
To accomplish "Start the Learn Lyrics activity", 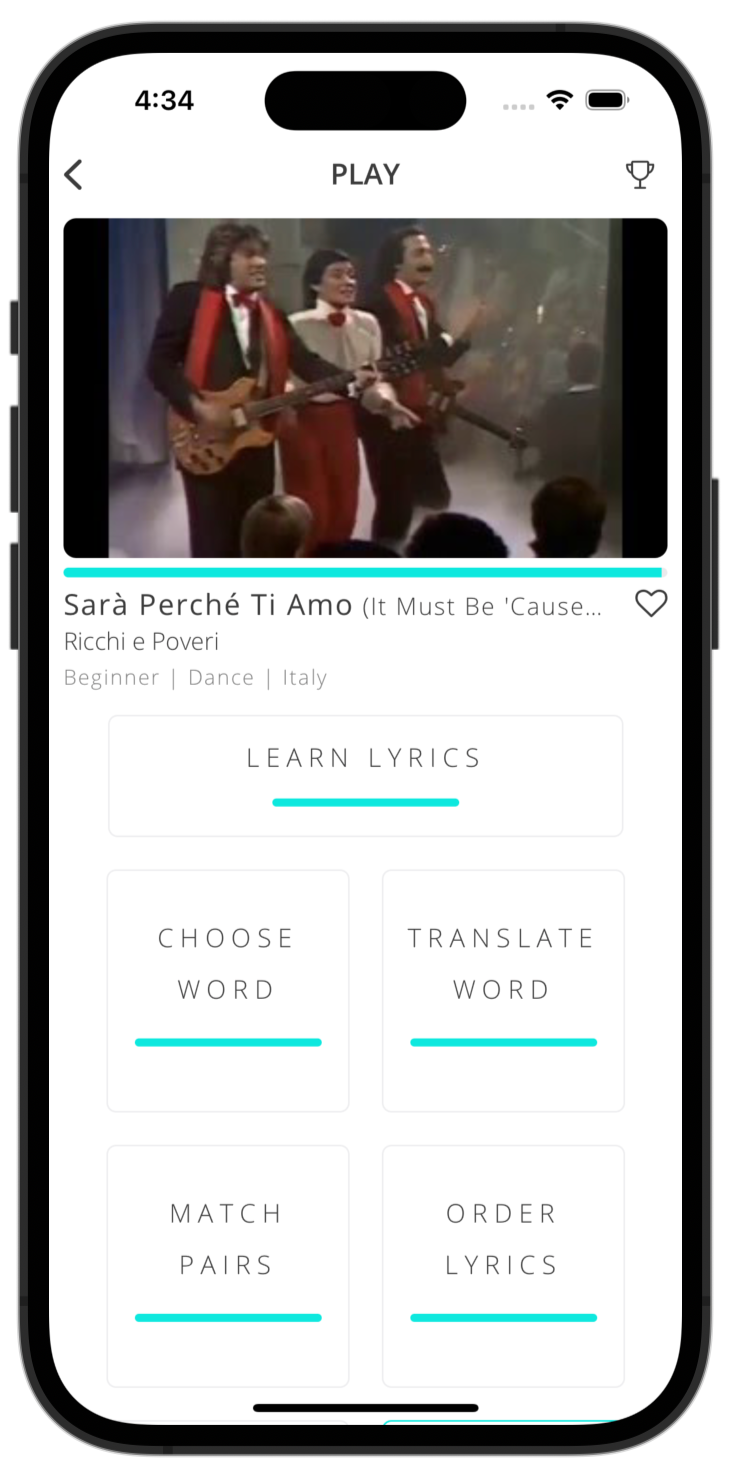I will tap(365, 775).
